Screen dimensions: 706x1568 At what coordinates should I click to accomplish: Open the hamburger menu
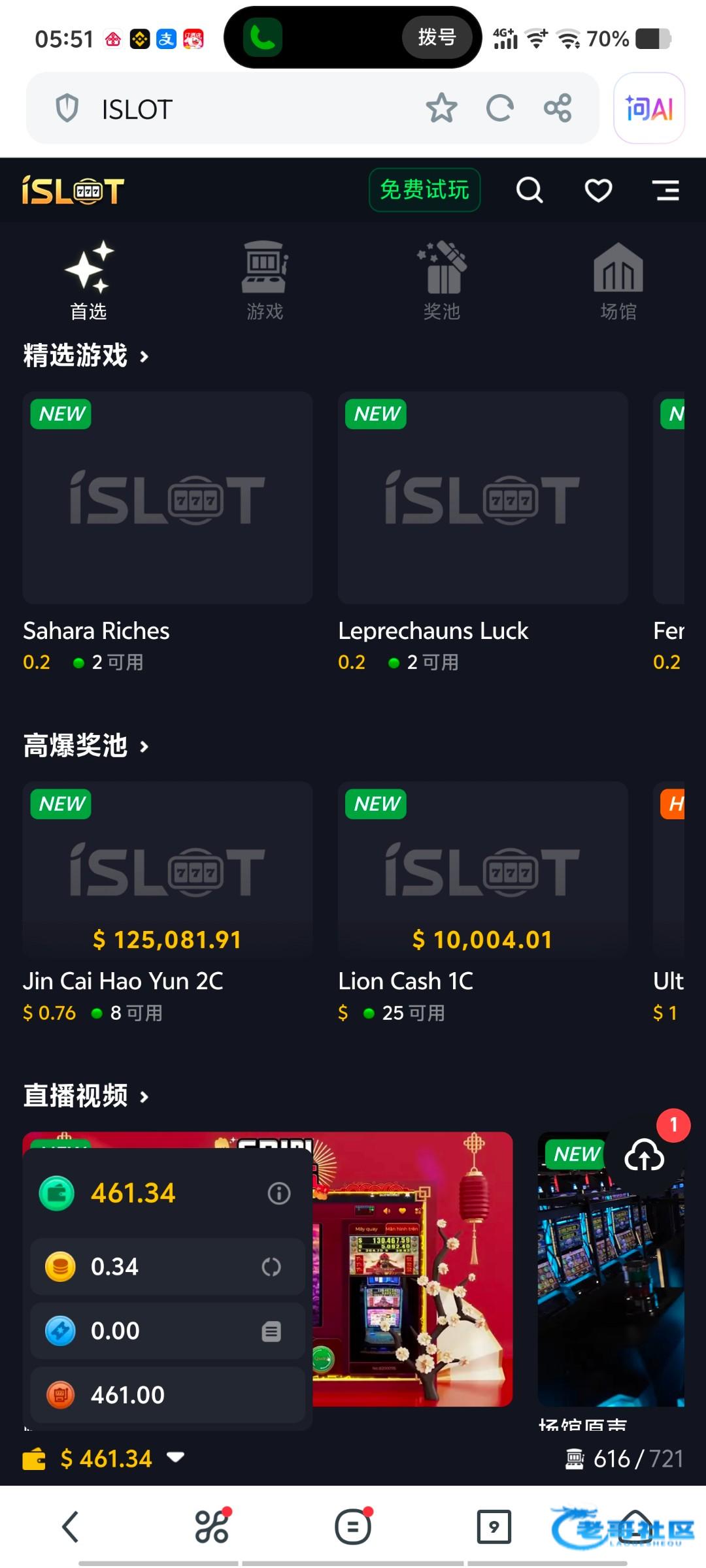click(665, 191)
